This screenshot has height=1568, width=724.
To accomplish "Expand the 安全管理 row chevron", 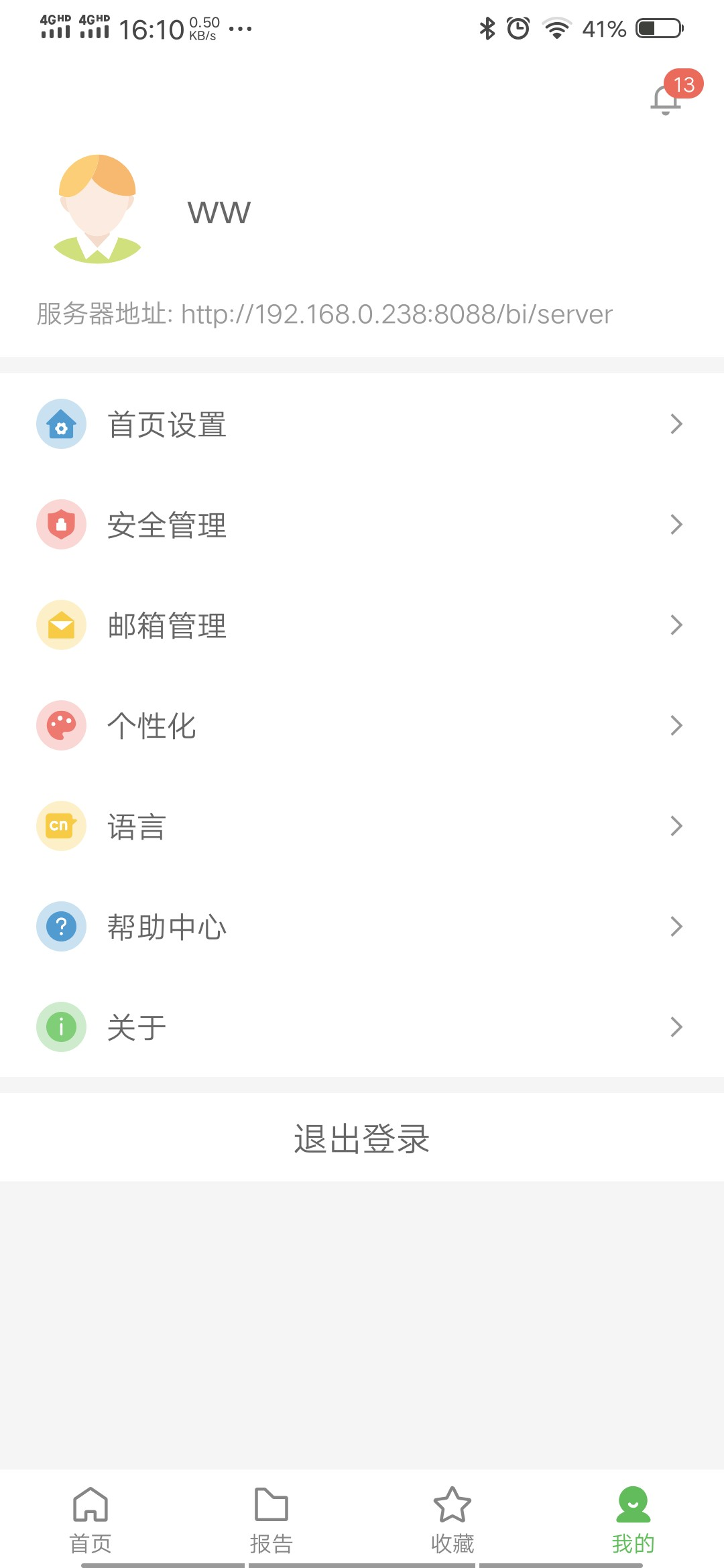I will 677,524.
